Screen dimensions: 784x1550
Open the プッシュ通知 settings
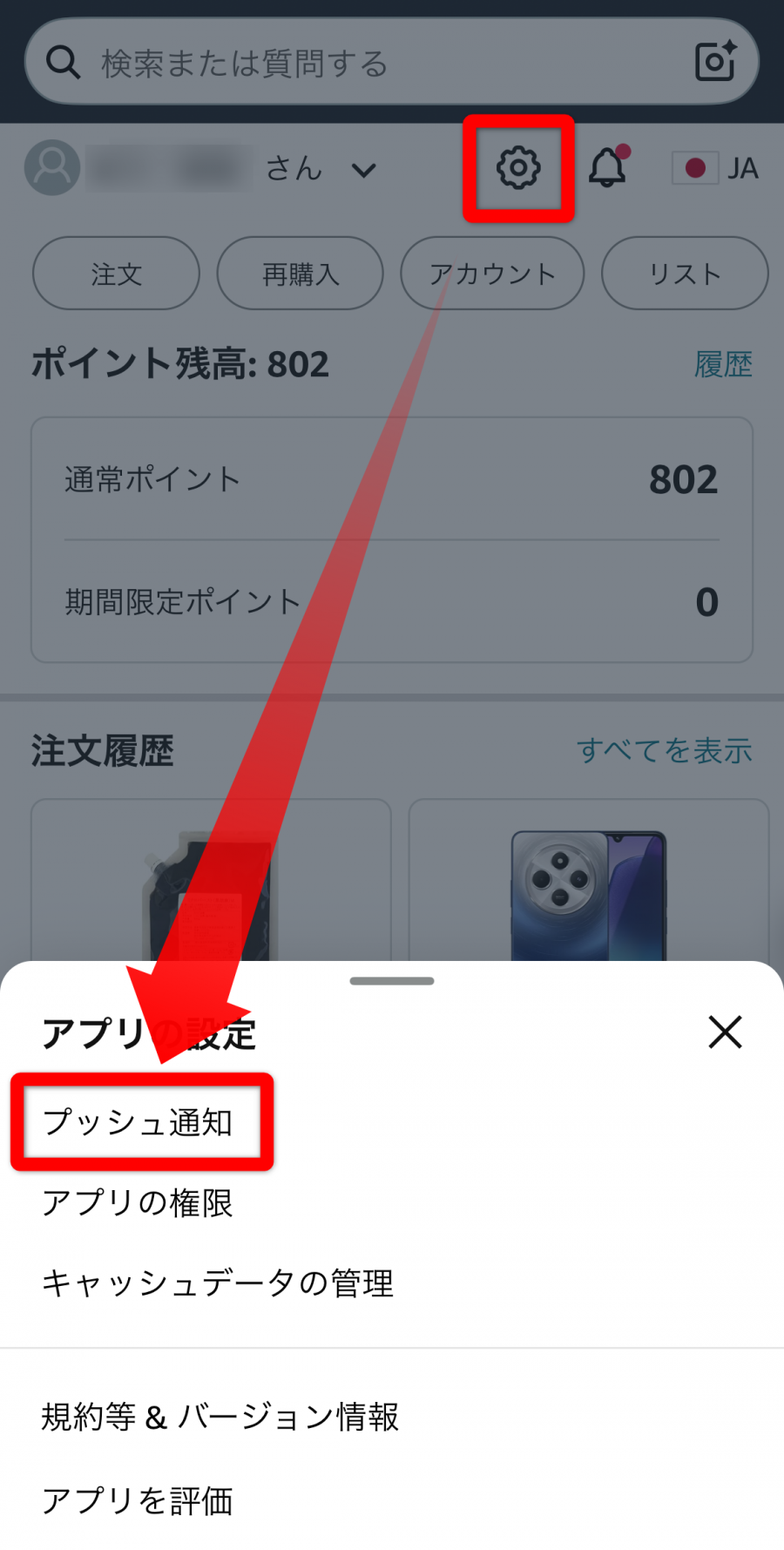(x=139, y=1122)
